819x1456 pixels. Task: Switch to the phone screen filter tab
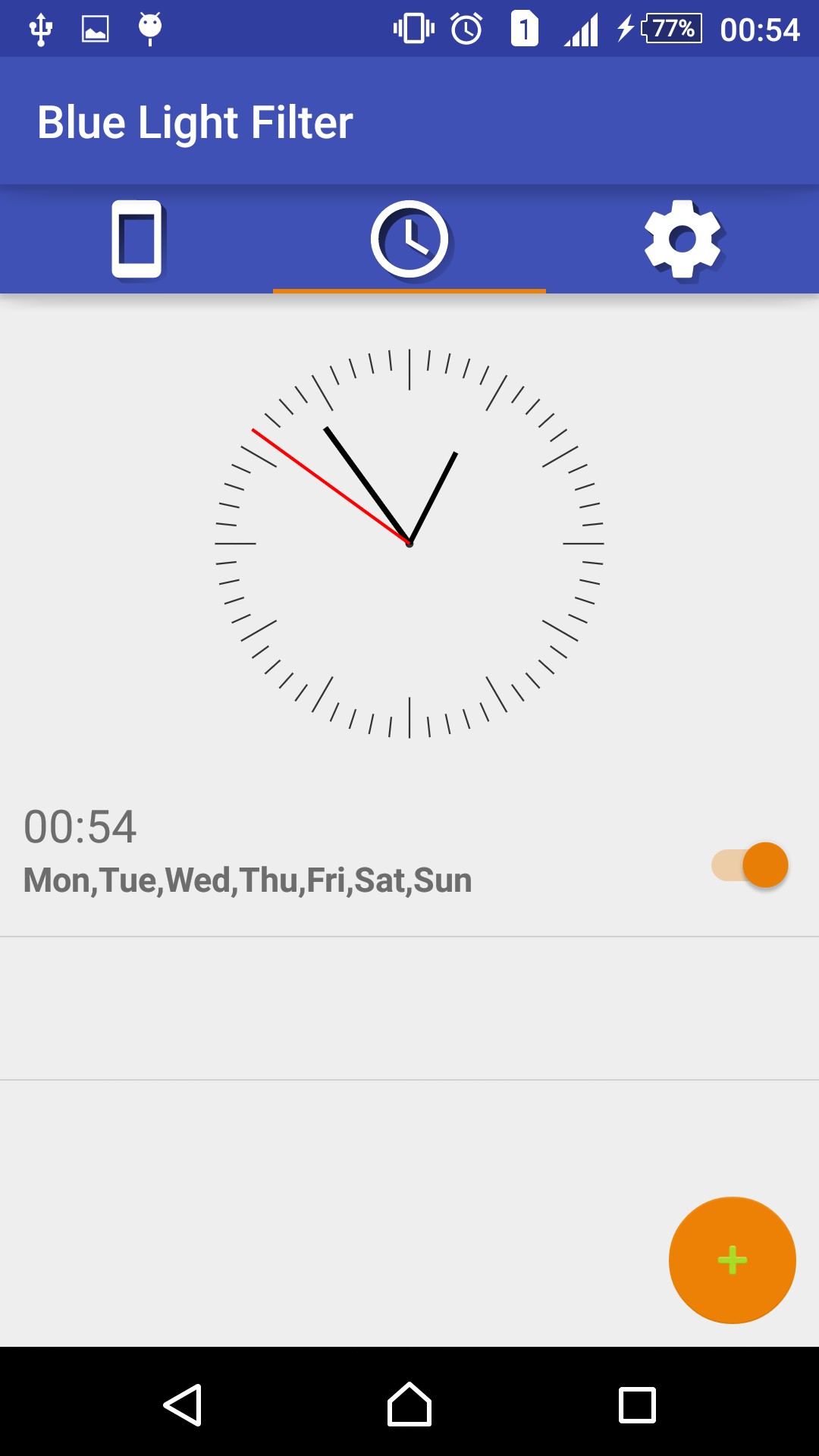[x=136, y=239]
